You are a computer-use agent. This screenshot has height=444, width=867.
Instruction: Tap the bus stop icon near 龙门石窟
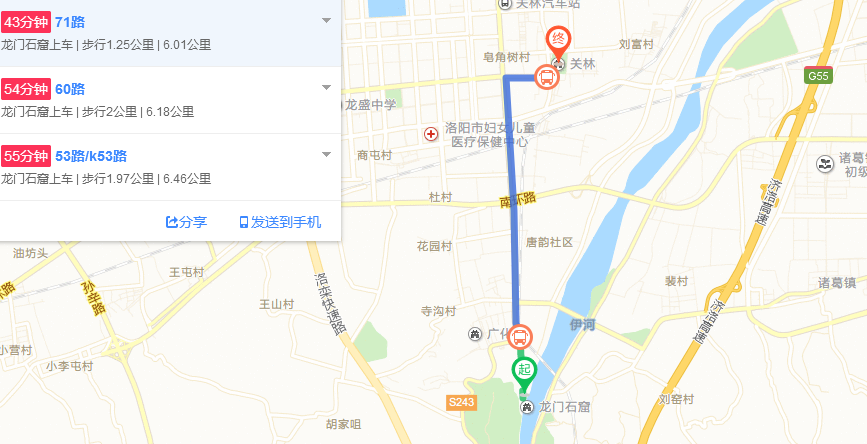point(521,336)
